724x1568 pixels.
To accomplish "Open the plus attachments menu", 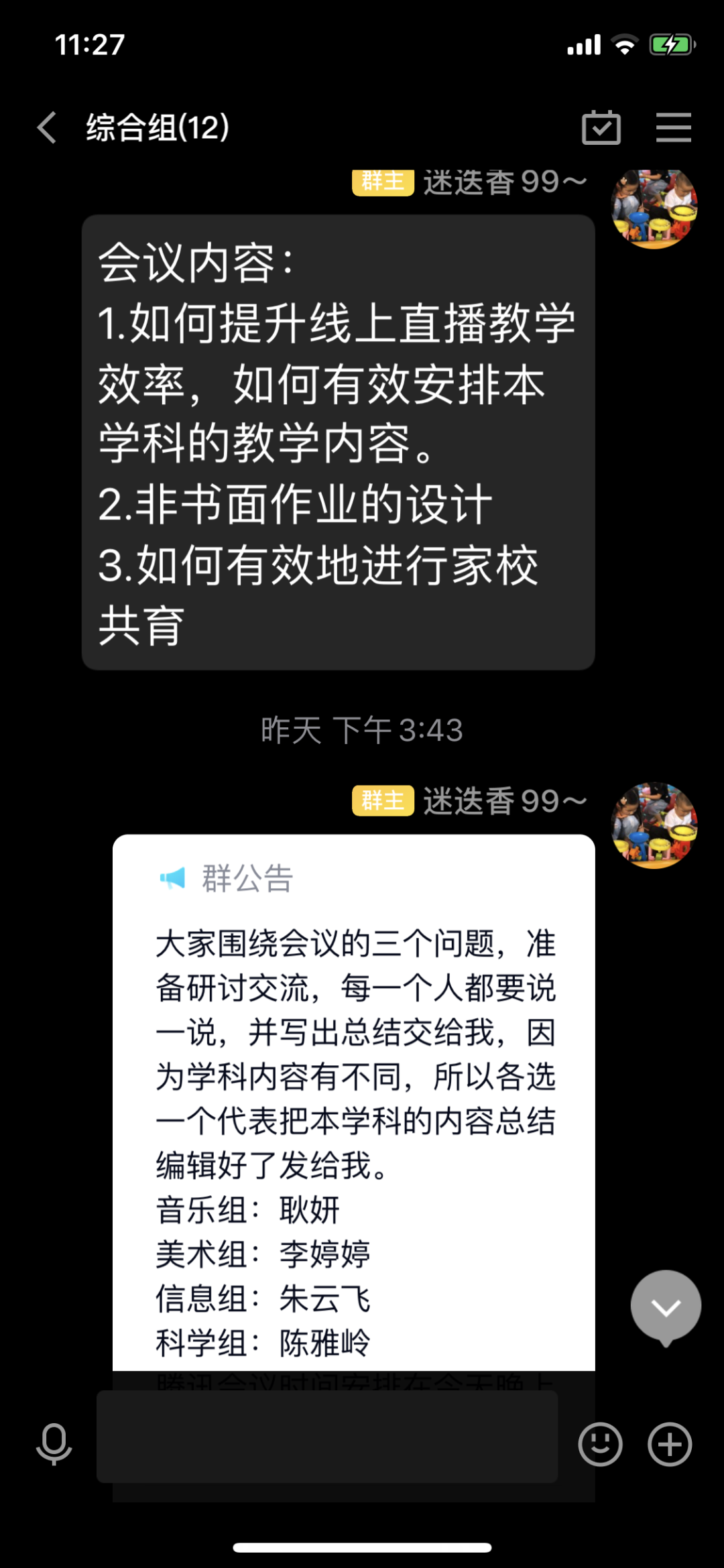I will pyautogui.click(x=670, y=1443).
